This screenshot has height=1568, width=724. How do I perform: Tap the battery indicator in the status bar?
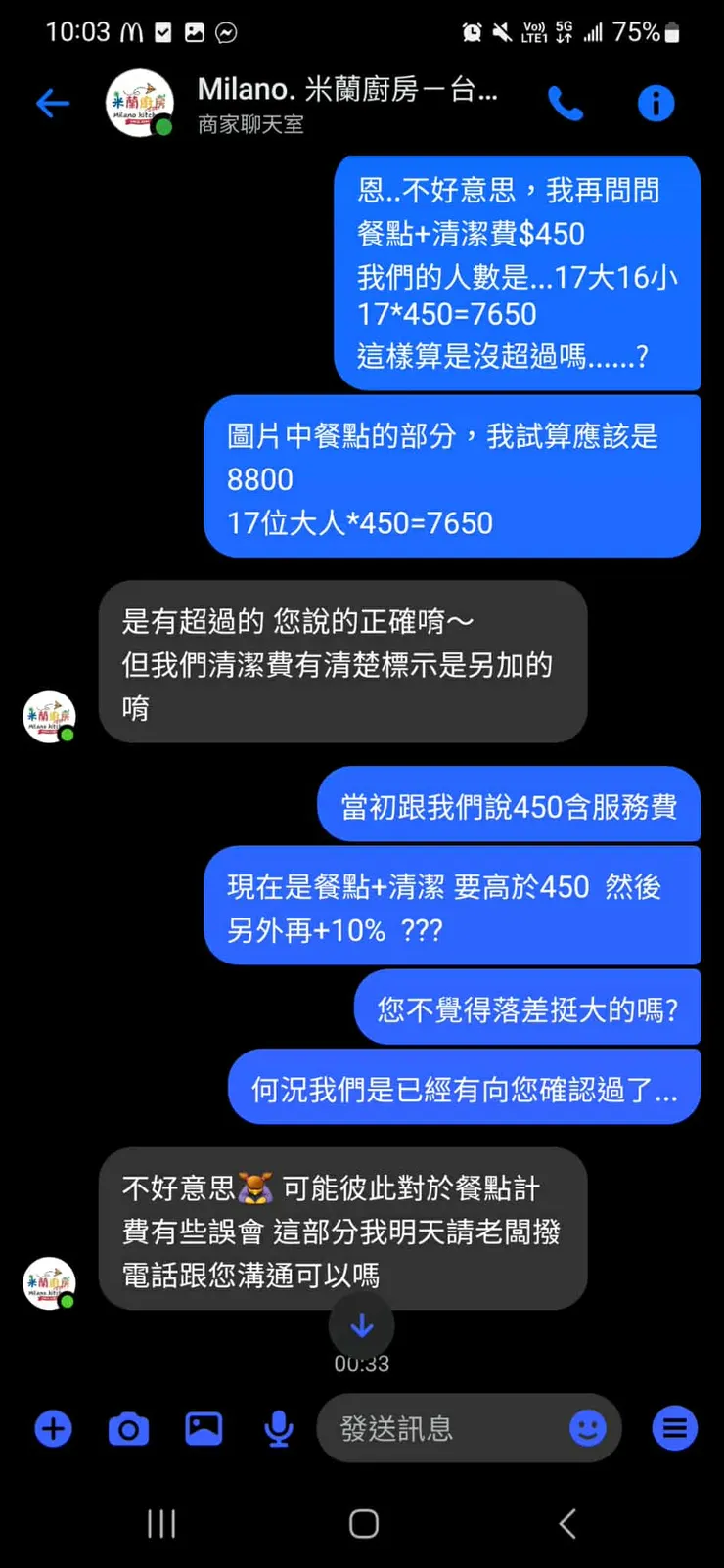[672, 30]
